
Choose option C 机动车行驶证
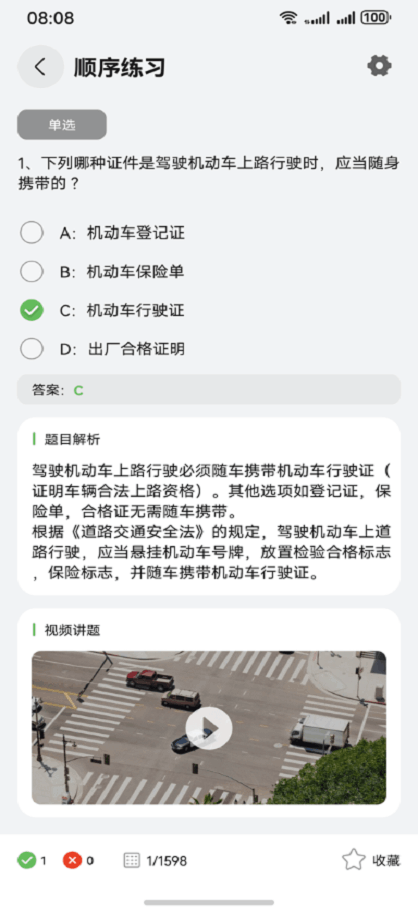pos(103,310)
